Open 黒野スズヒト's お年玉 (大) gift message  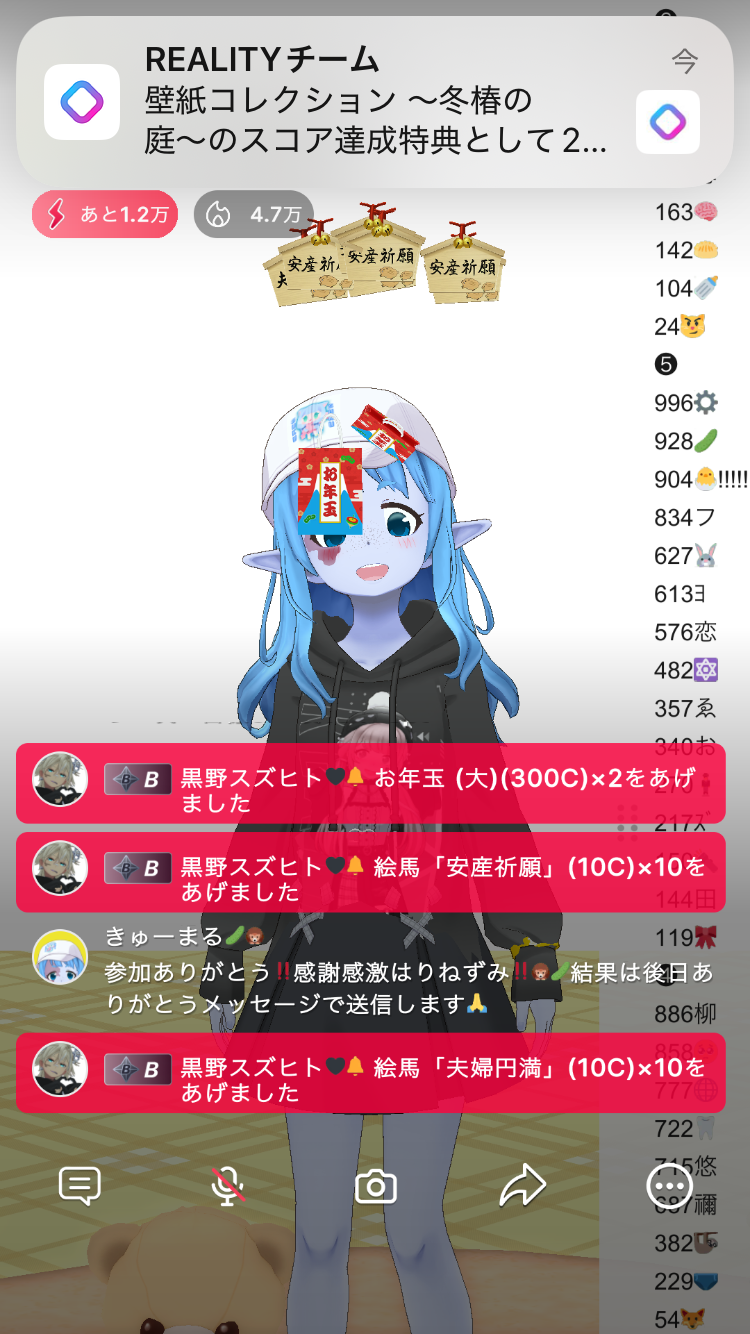371,783
